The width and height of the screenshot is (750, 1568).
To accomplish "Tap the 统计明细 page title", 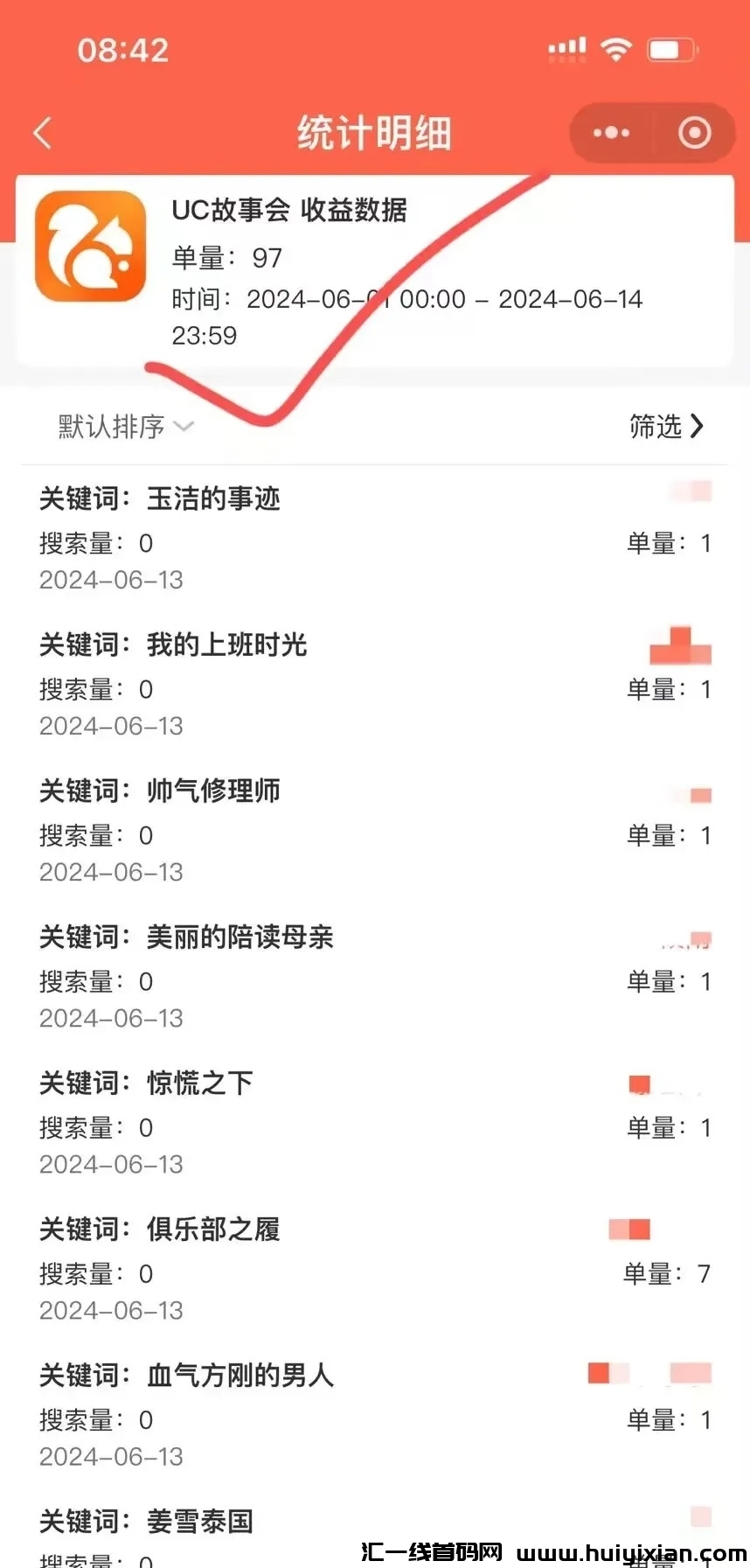I will click(374, 132).
